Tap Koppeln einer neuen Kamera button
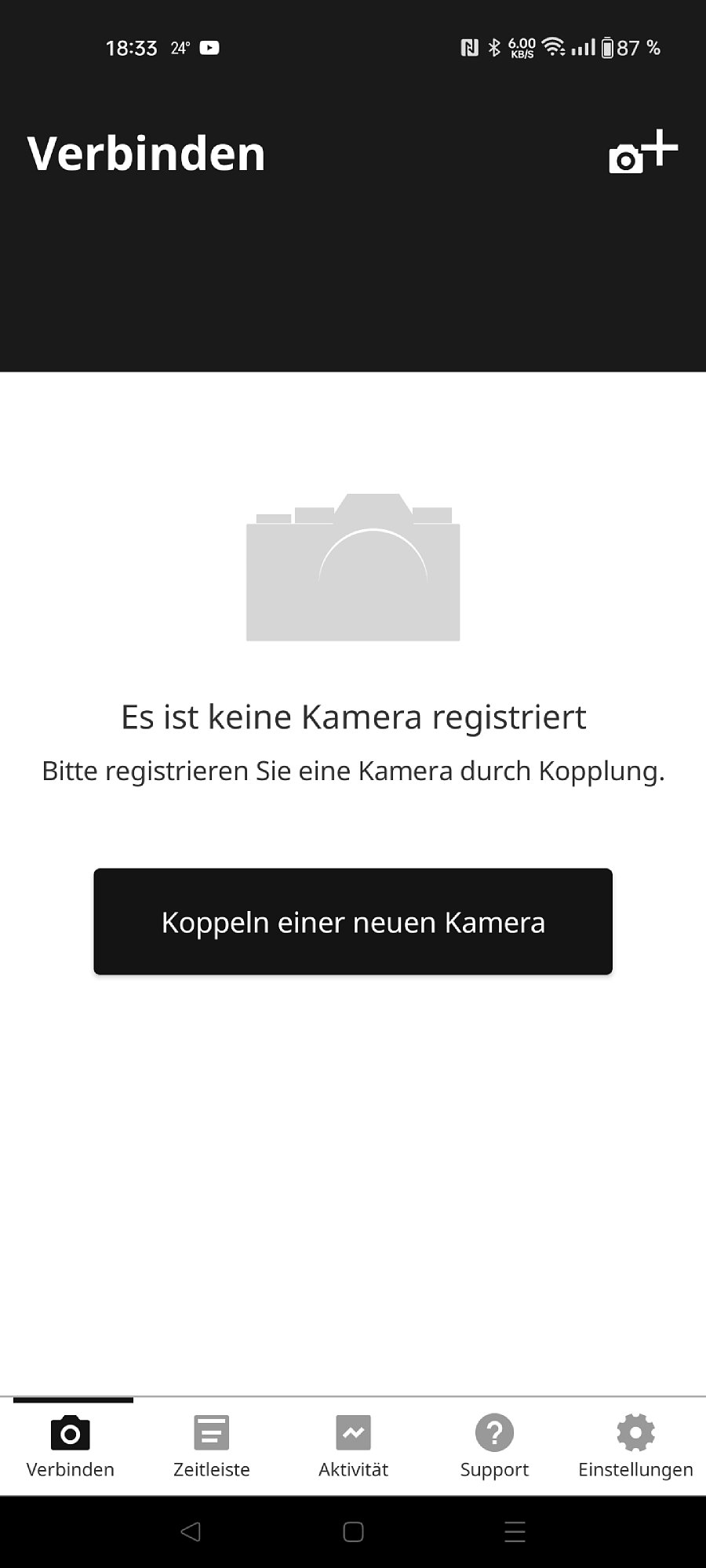This screenshot has width=706, height=1568. tap(353, 921)
